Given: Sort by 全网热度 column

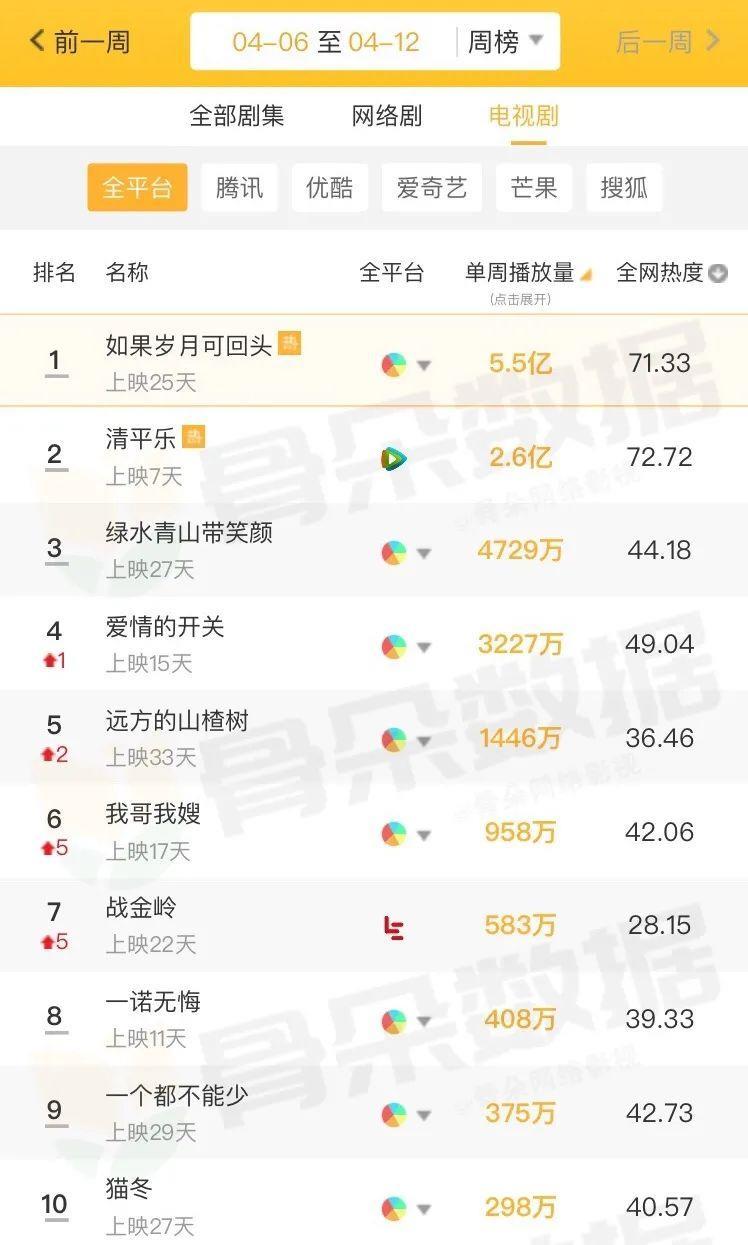Looking at the screenshot, I should tap(671, 273).
